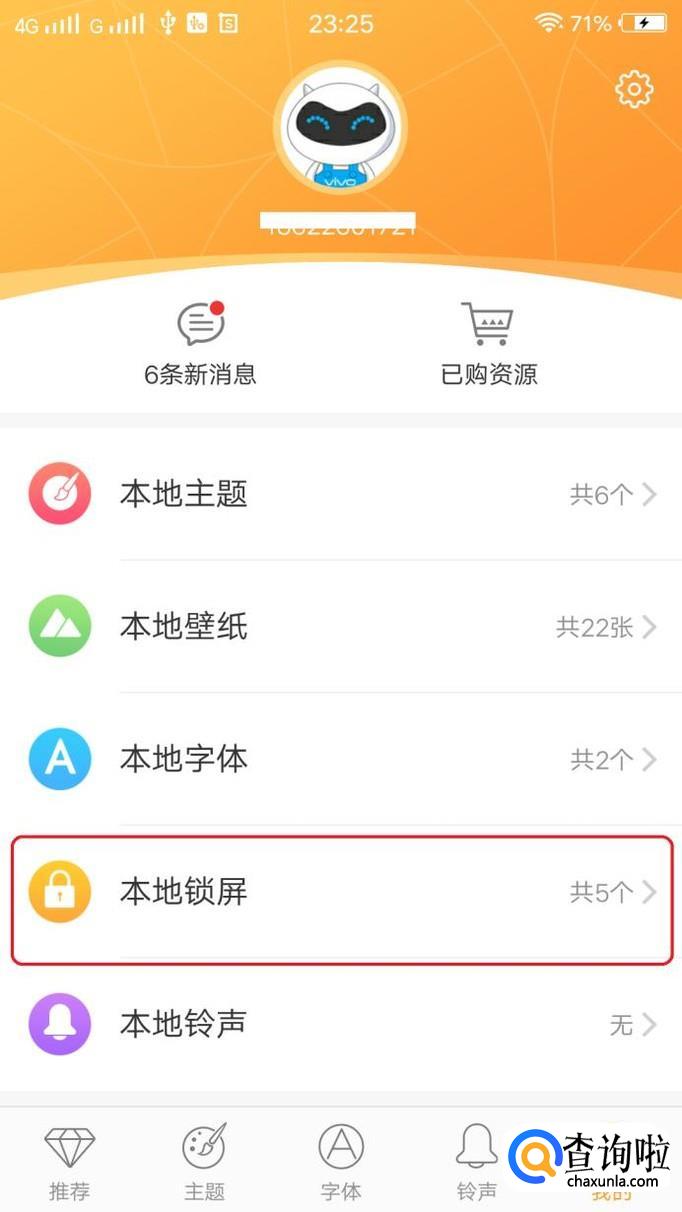This screenshot has height=1212, width=682.
Task: Open the 本地锁屏 row
Action: tap(340, 892)
